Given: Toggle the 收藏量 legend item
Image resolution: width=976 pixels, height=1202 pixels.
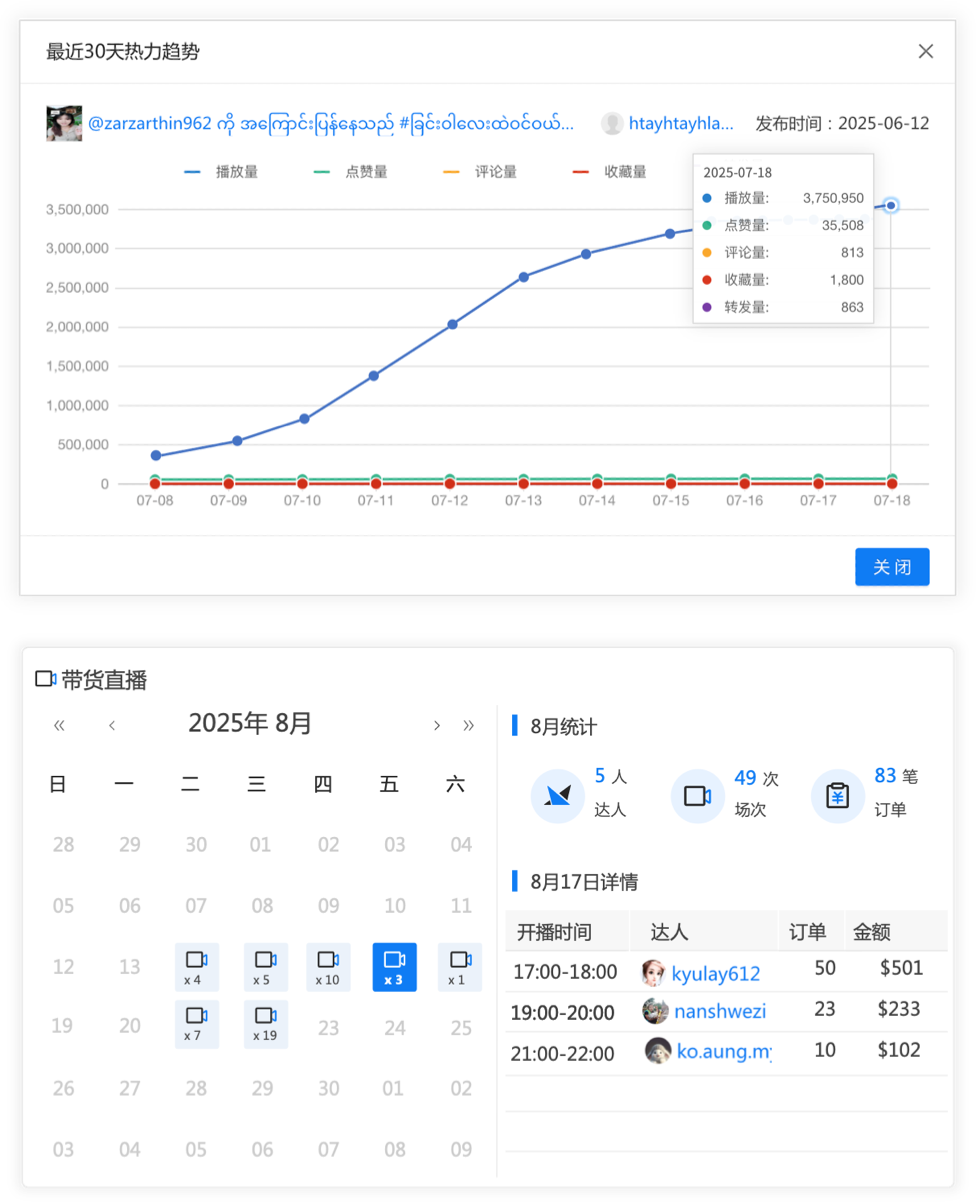Looking at the screenshot, I should tap(610, 172).
